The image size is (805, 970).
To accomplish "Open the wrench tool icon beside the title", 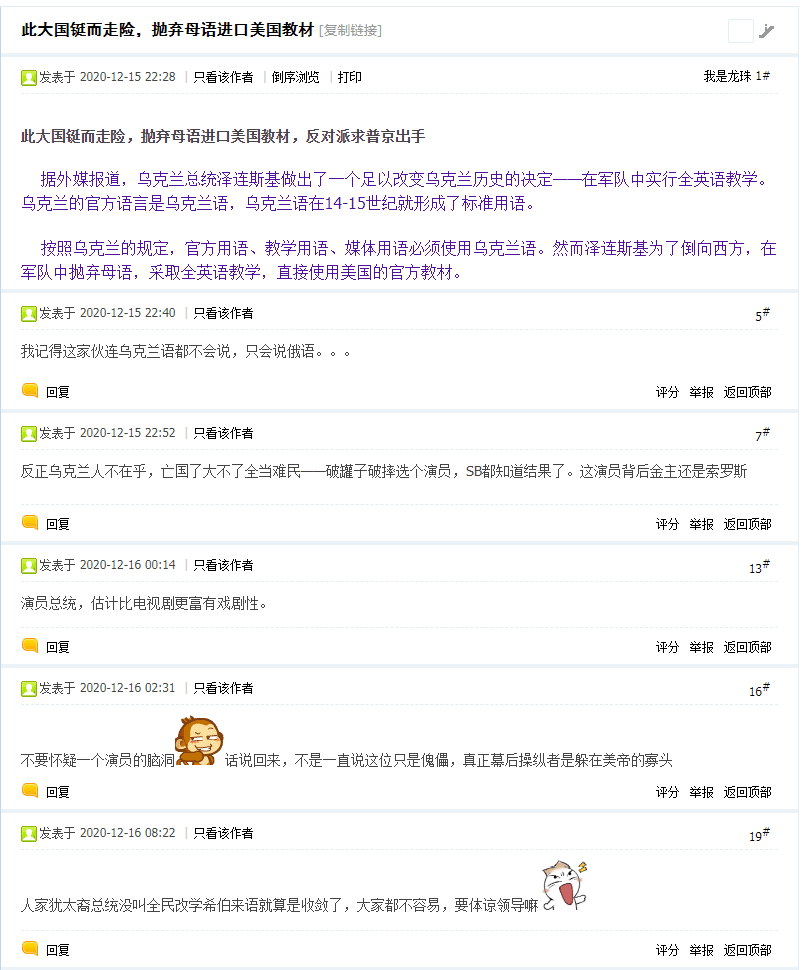I will pyautogui.click(x=767, y=31).
